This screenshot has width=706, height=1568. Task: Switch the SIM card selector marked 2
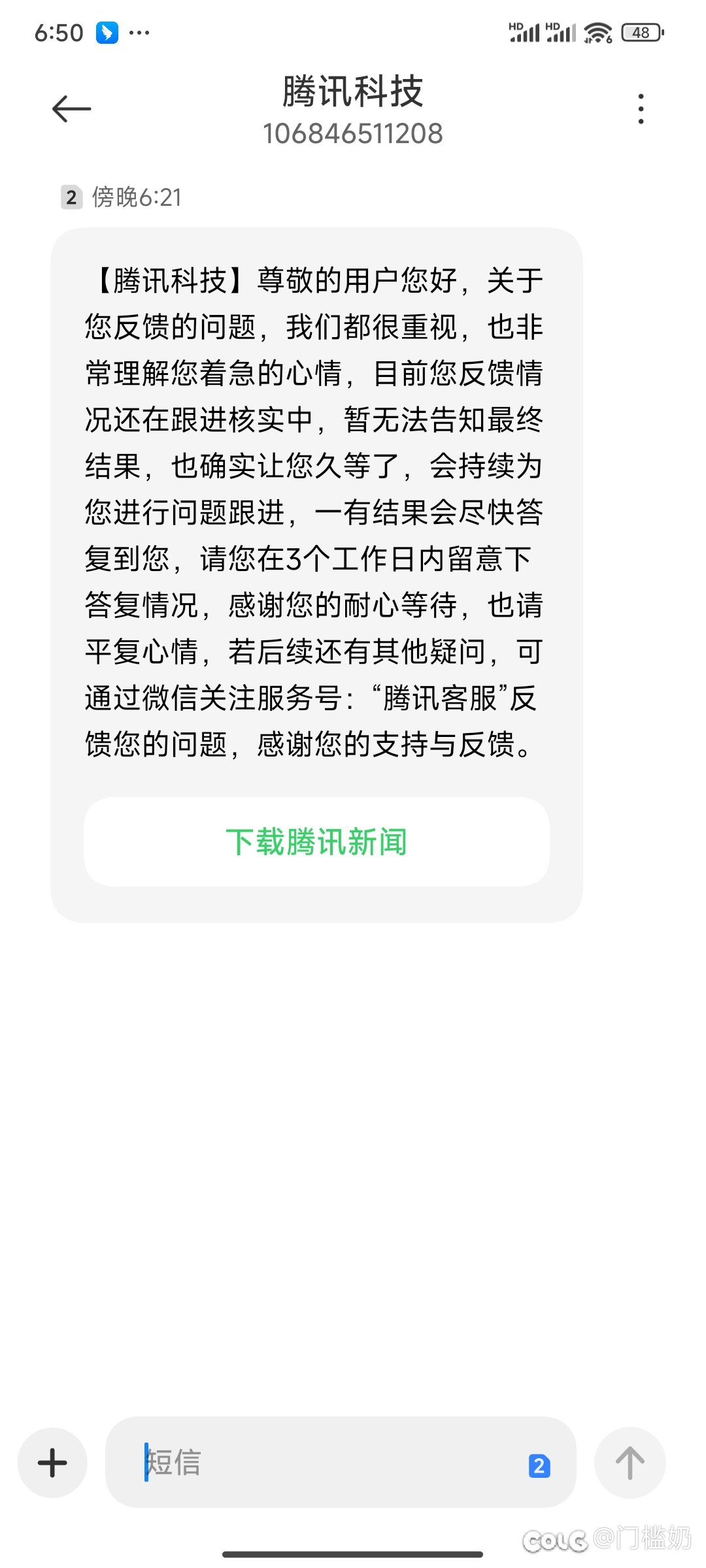539,1465
